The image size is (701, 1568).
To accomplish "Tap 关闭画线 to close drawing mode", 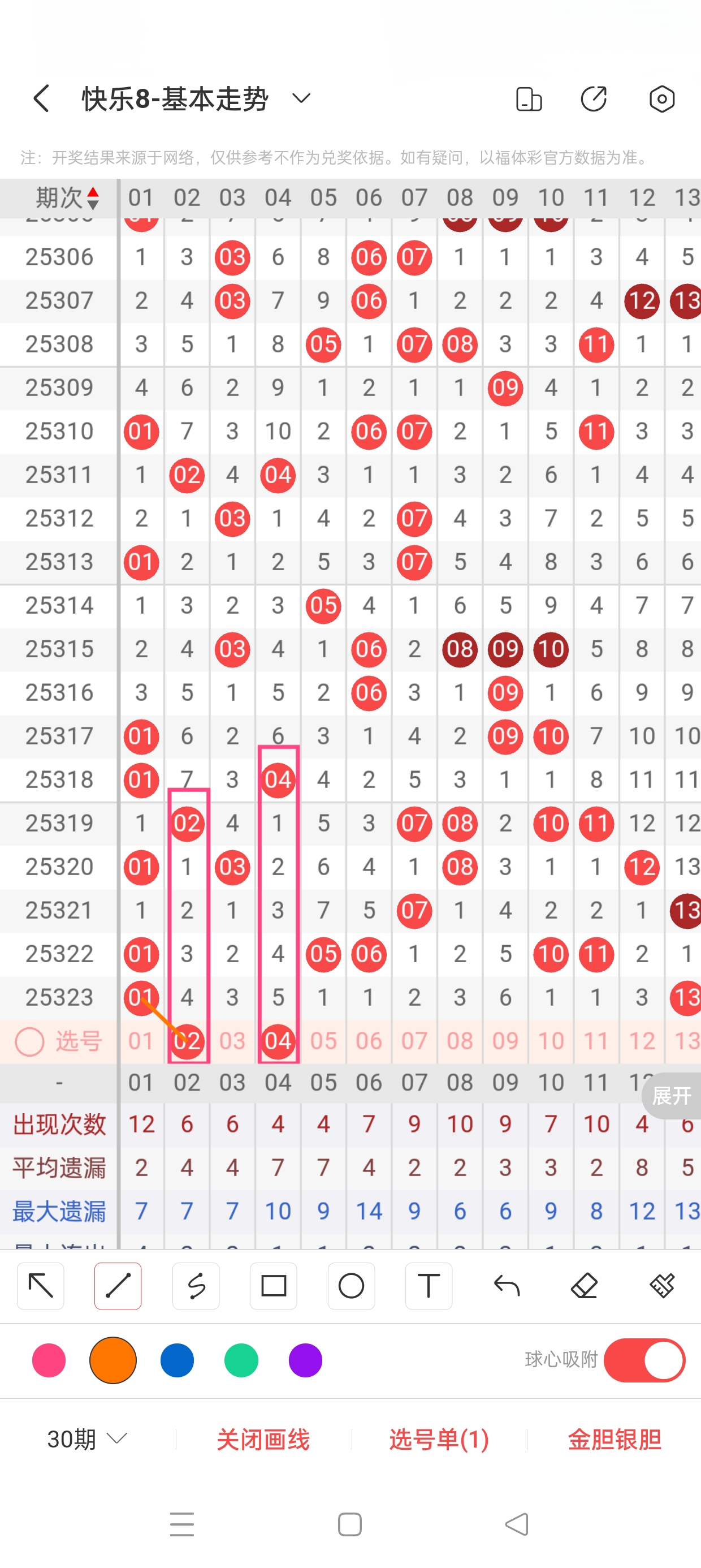I will (263, 1439).
